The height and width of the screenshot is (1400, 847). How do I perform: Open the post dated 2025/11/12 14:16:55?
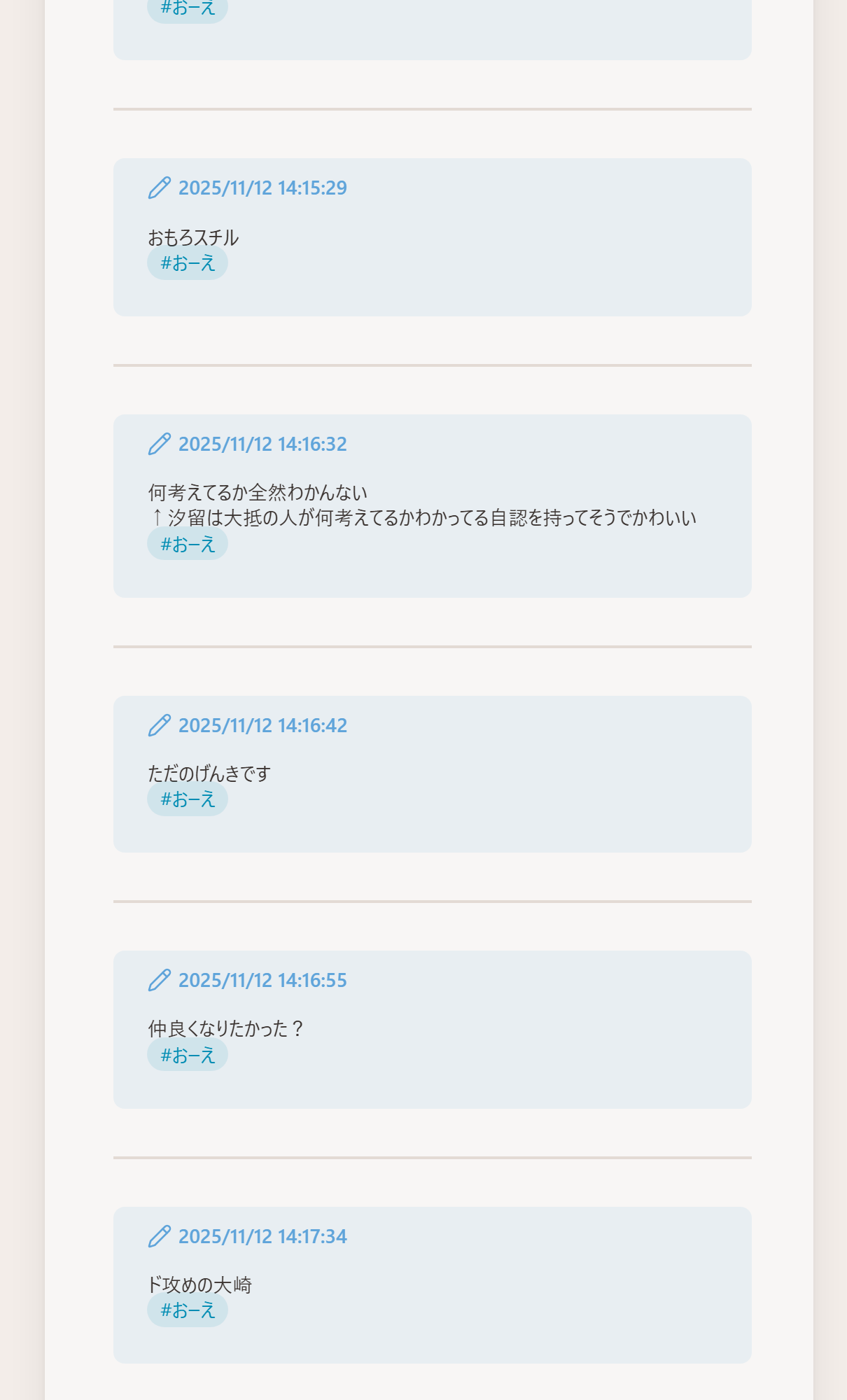[x=262, y=980]
